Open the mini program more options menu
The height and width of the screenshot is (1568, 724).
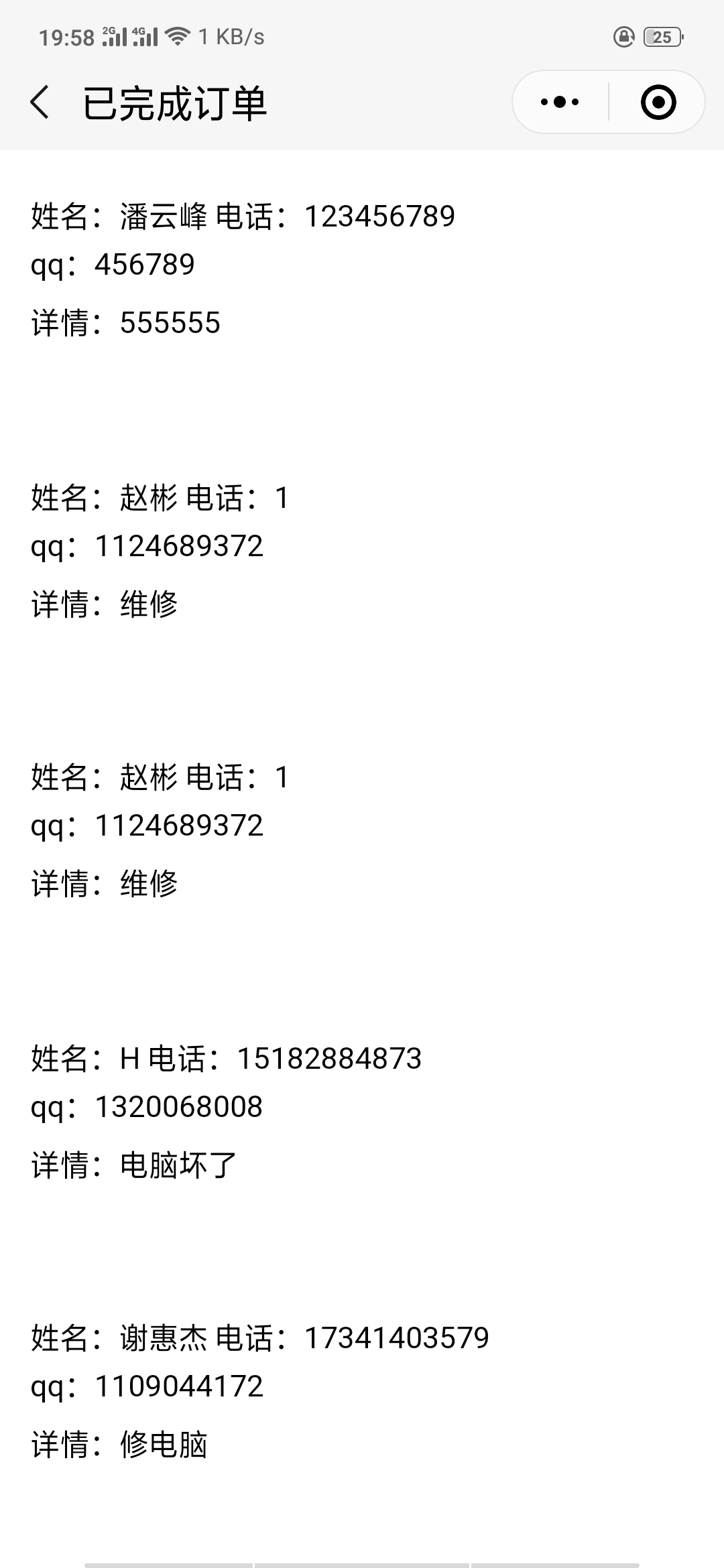[560, 103]
